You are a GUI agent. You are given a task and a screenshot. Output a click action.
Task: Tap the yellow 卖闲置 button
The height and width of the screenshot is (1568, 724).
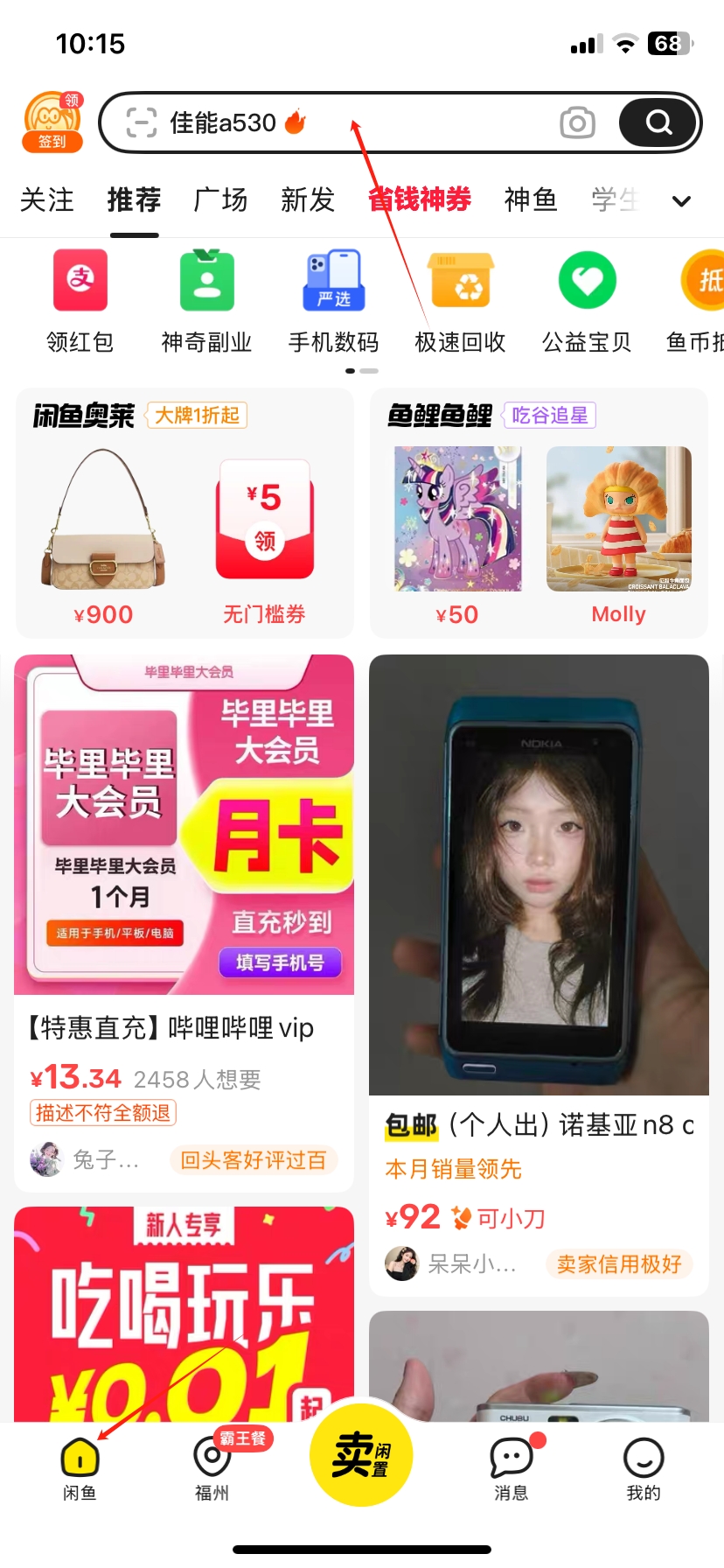pyautogui.click(x=361, y=1455)
